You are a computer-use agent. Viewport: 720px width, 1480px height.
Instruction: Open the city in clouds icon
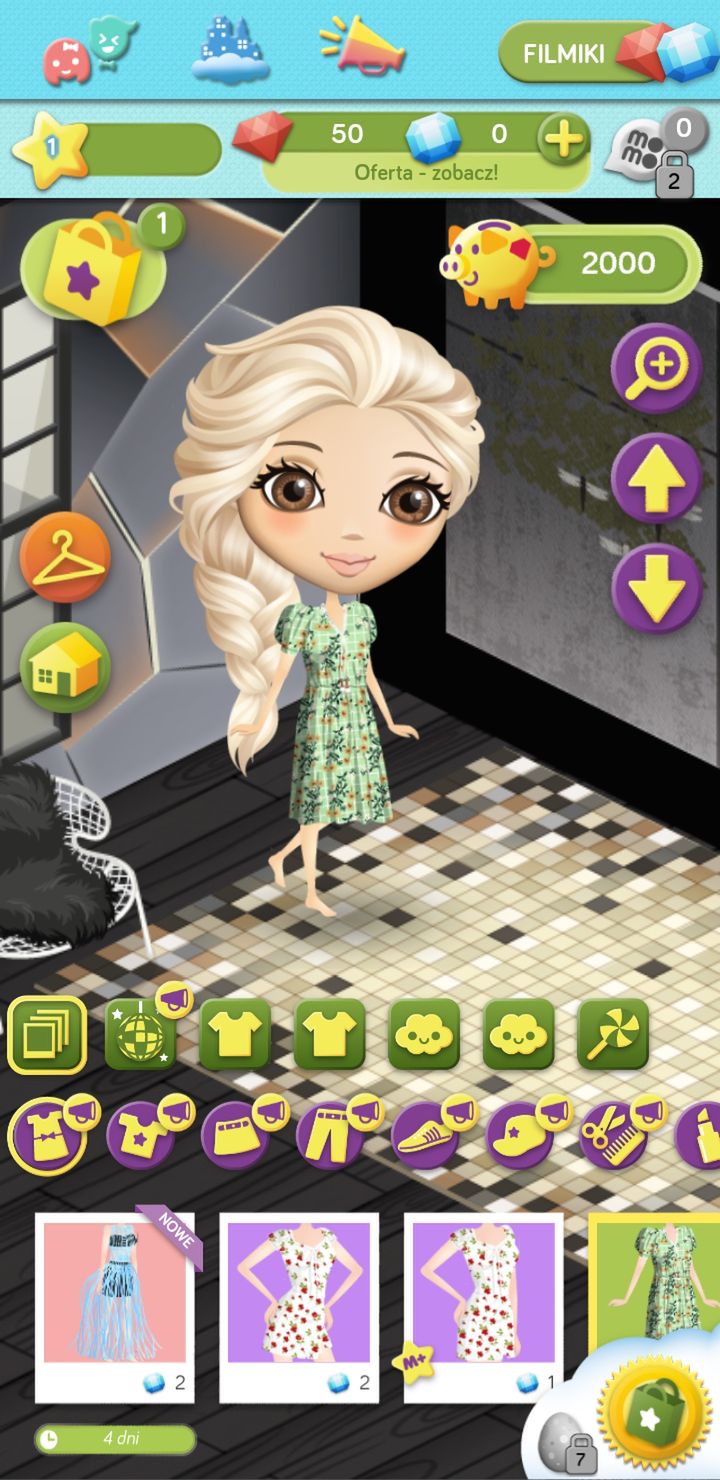point(231,50)
